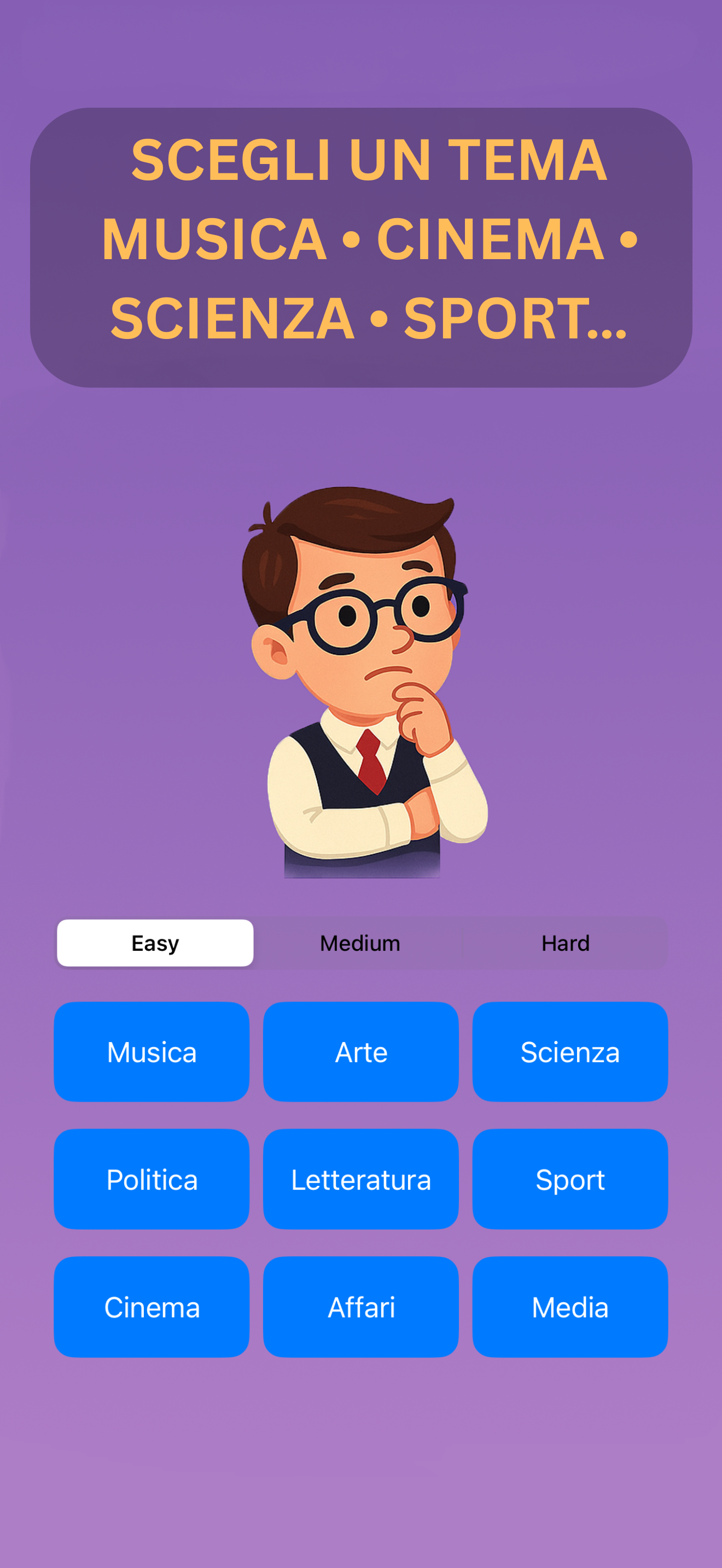The image size is (722, 1568).
Task: Choose Letteratura as the theme
Action: pos(360,1179)
